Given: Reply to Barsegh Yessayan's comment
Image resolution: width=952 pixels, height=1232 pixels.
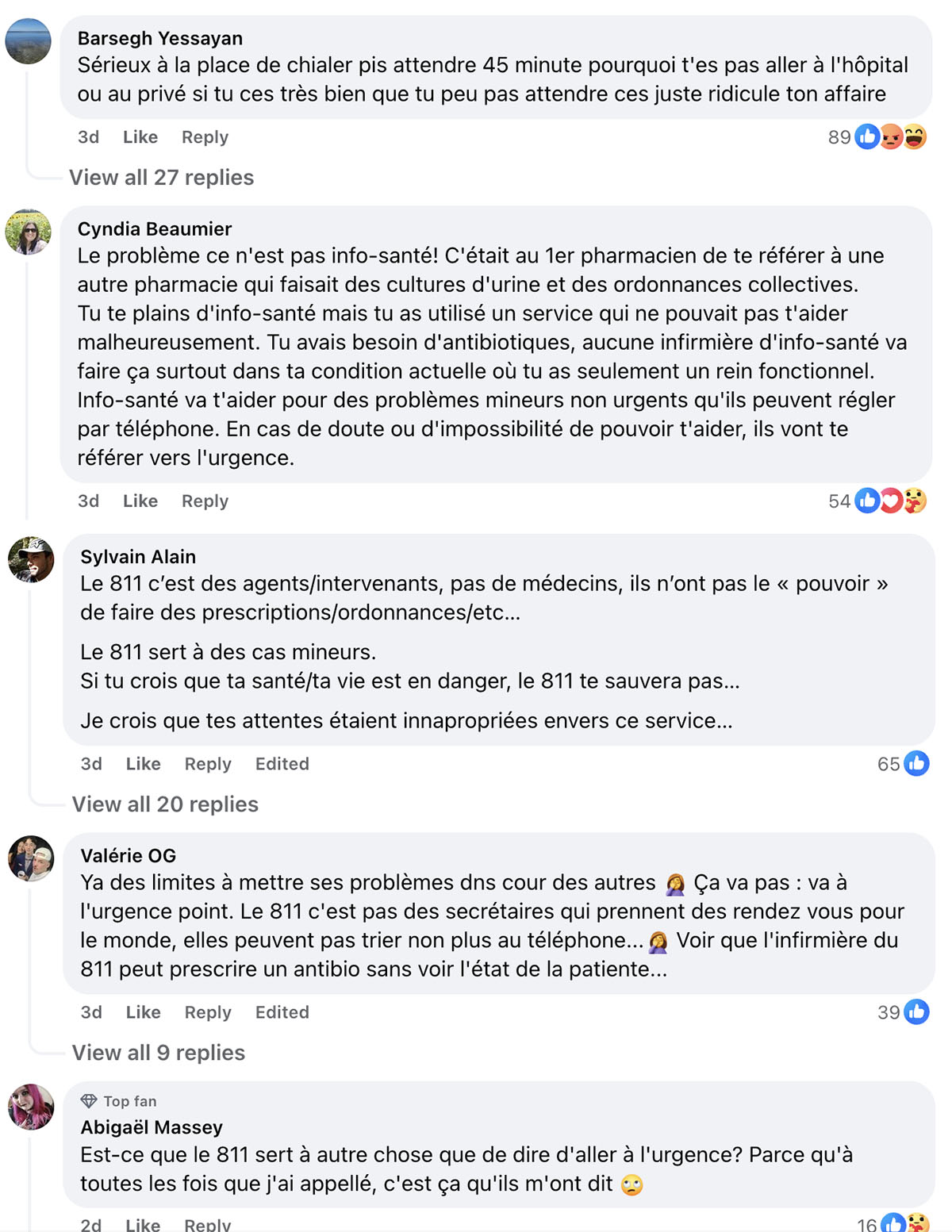Looking at the screenshot, I should [x=205, y=137].
